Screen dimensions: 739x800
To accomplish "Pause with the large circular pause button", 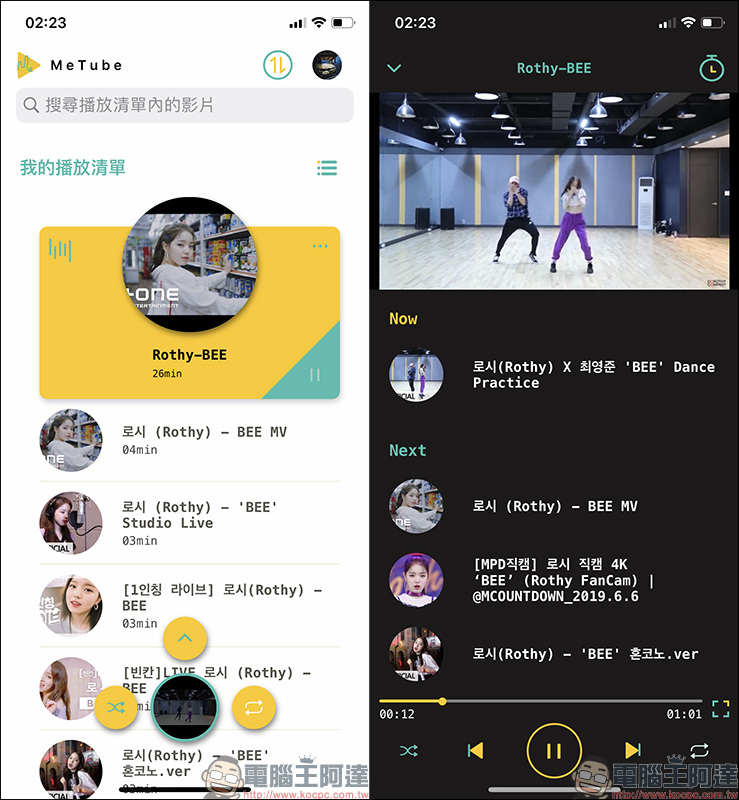I will point(554,750).
